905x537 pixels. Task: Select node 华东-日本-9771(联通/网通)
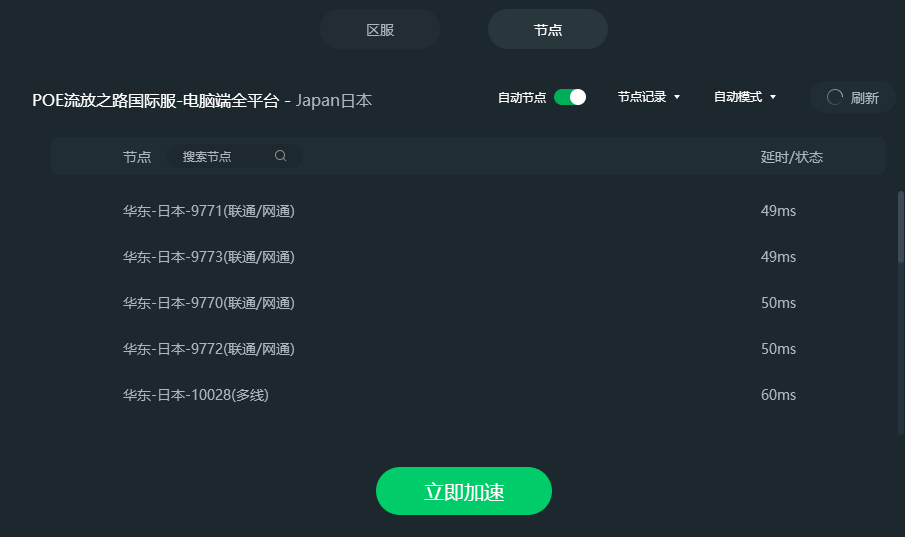click(x=209, y=211)
